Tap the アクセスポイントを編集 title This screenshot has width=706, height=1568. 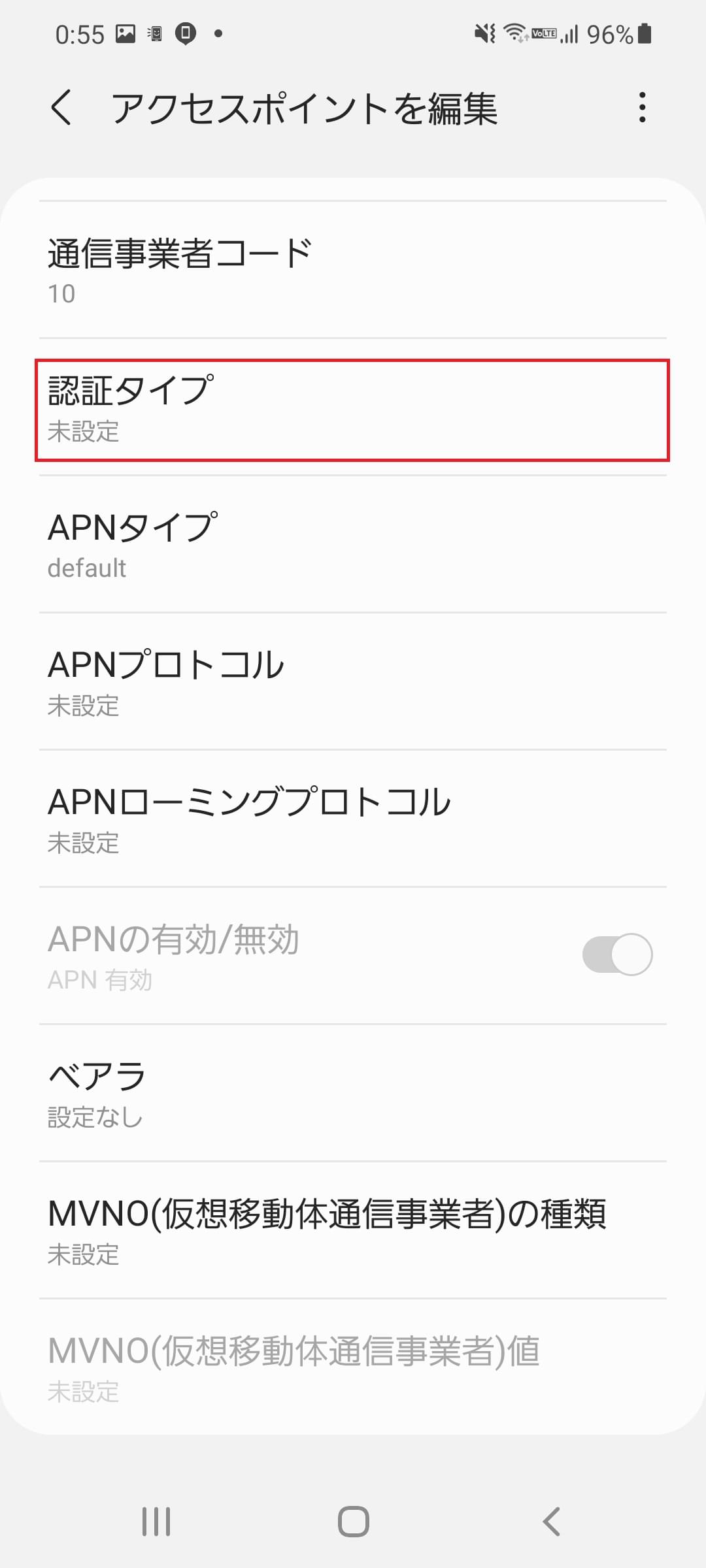pos(305,109)
